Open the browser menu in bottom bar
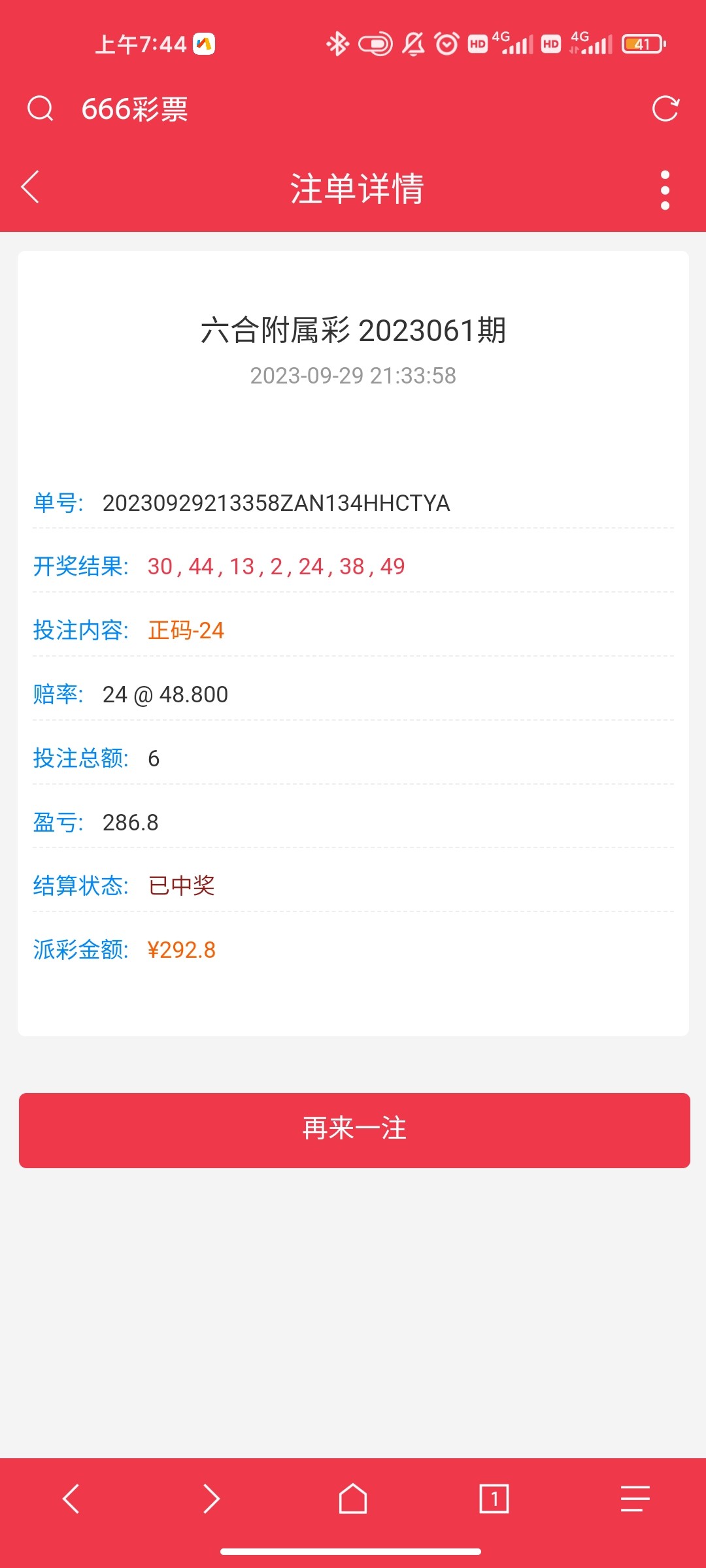This screenshot has width=706, height=1568. 635,1498
